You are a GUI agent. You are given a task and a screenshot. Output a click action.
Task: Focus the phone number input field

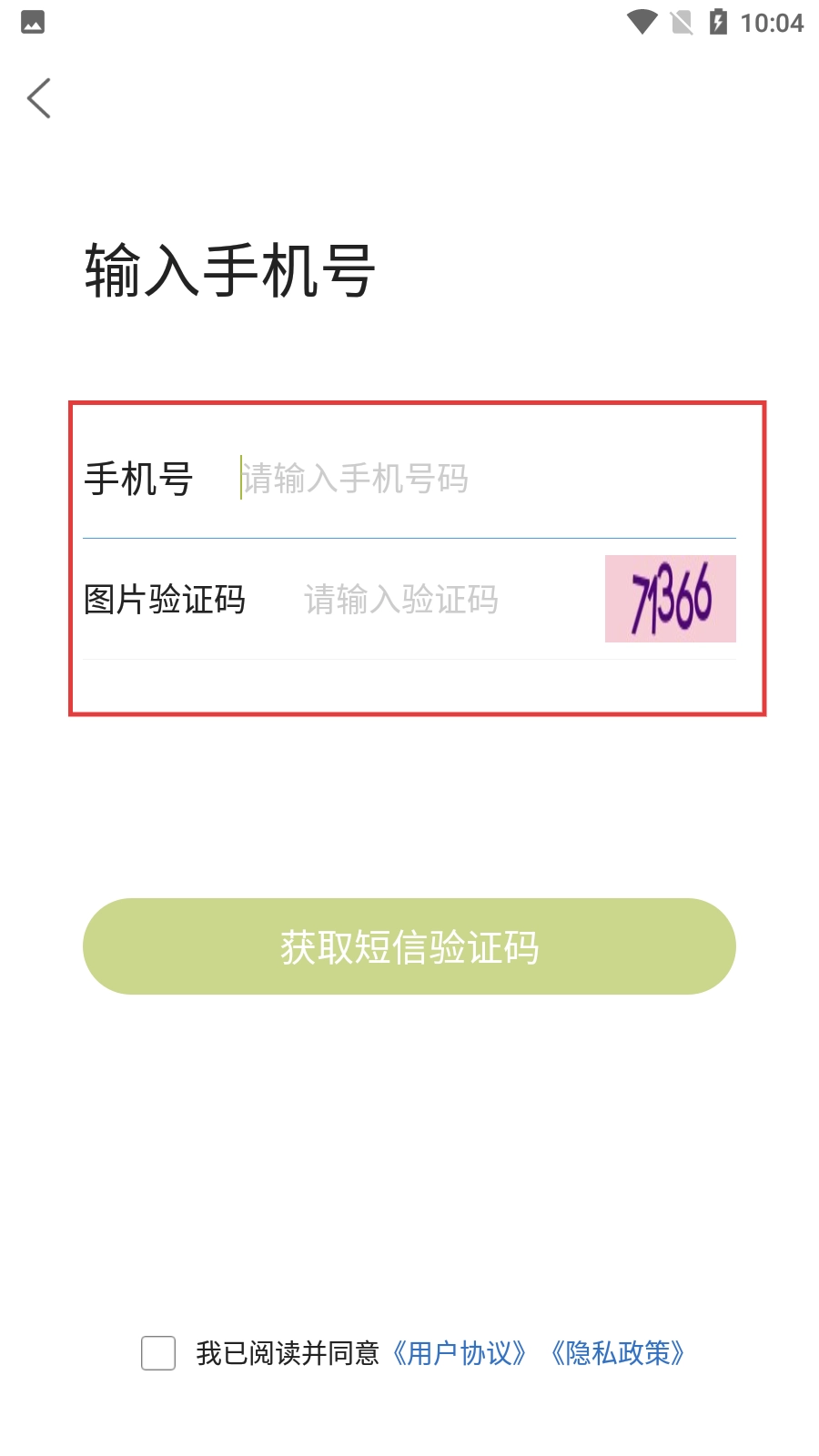click(x=482, y=479)
